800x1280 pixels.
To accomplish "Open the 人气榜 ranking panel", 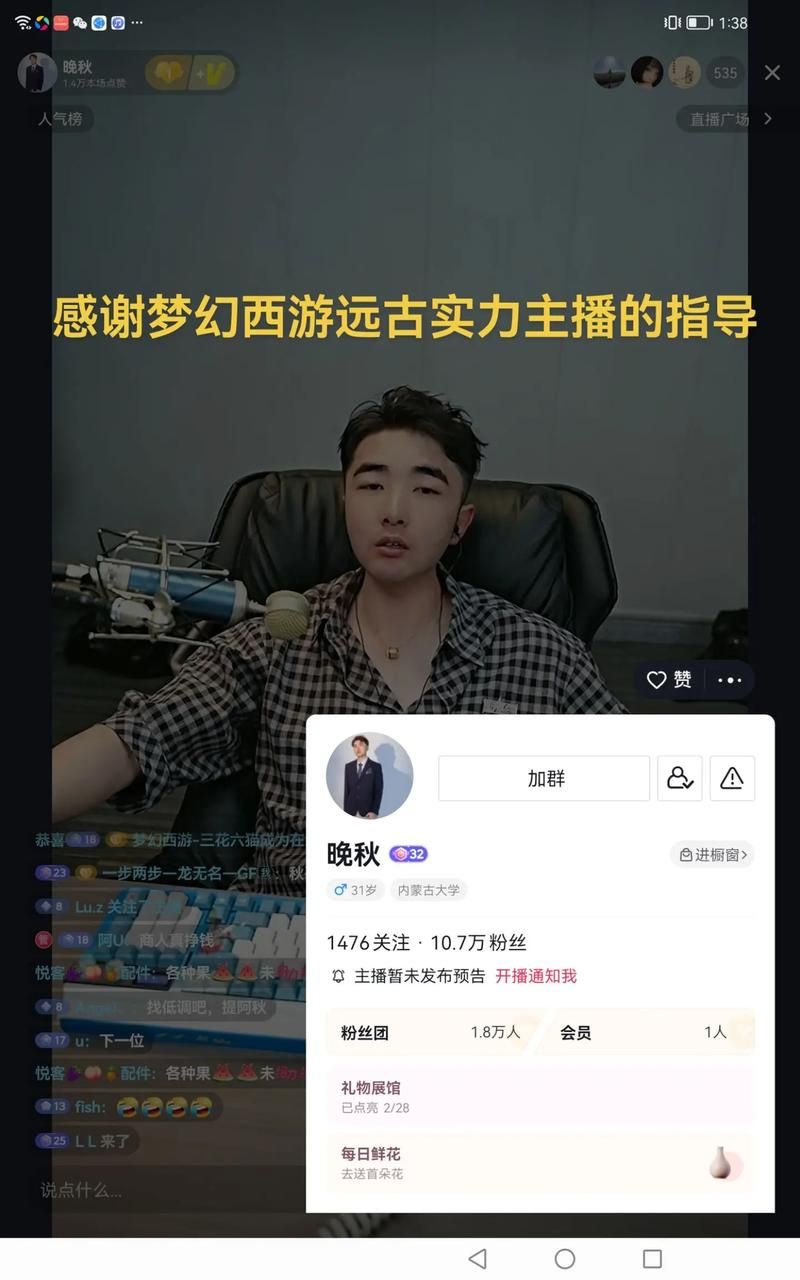I will point(62,118).
